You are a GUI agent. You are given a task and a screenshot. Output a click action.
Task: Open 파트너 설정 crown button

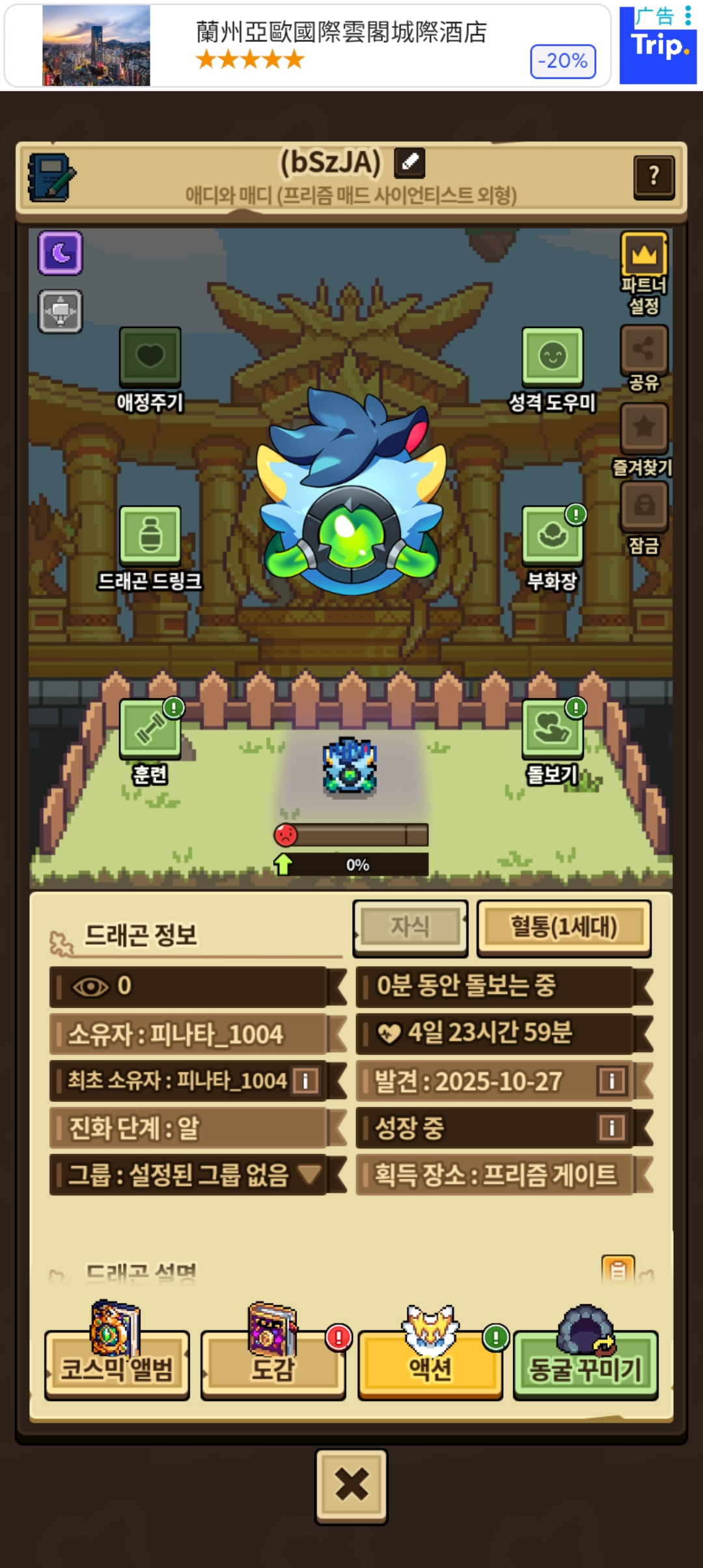click(644, 255)
